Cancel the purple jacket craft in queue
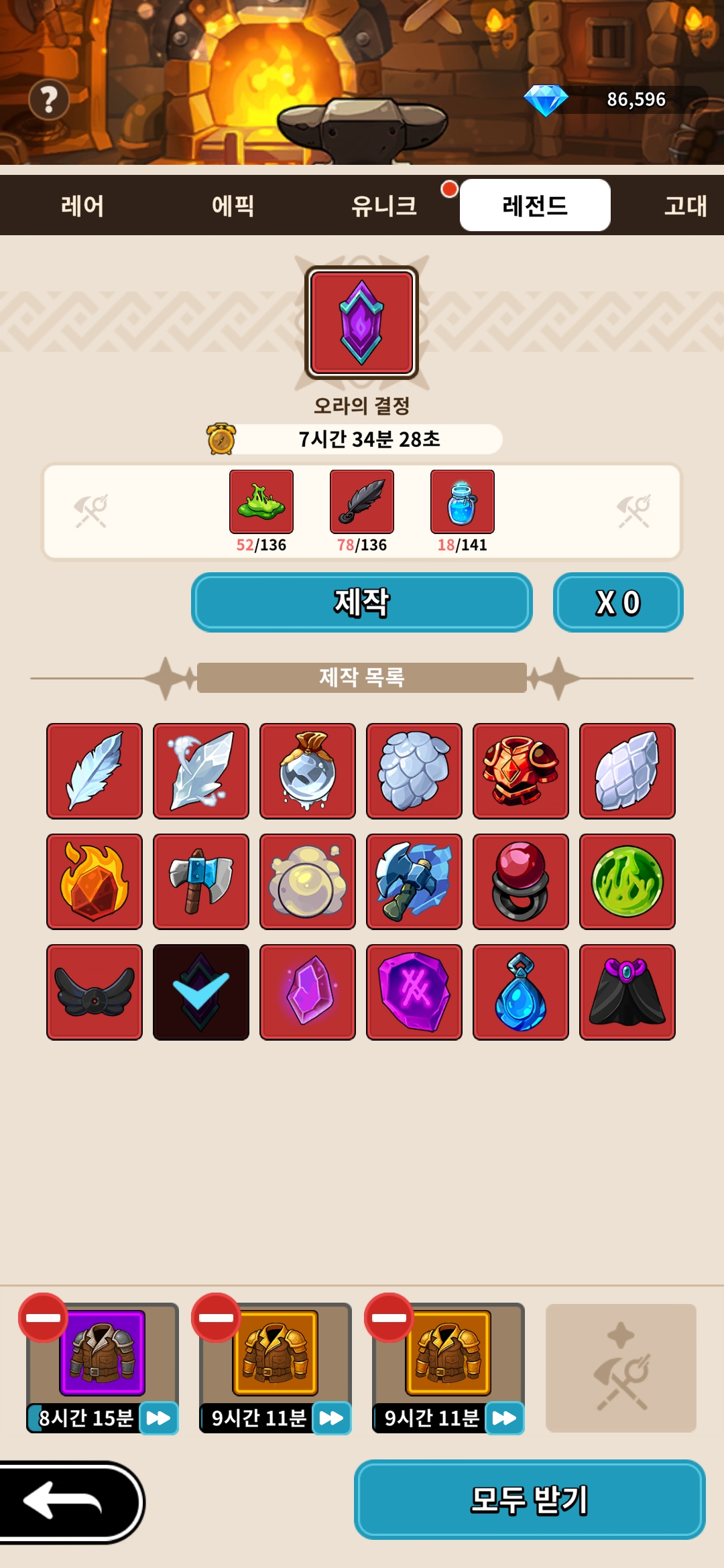The image size is (724, 1568). pyautogui.click(x=44, y=1317)
